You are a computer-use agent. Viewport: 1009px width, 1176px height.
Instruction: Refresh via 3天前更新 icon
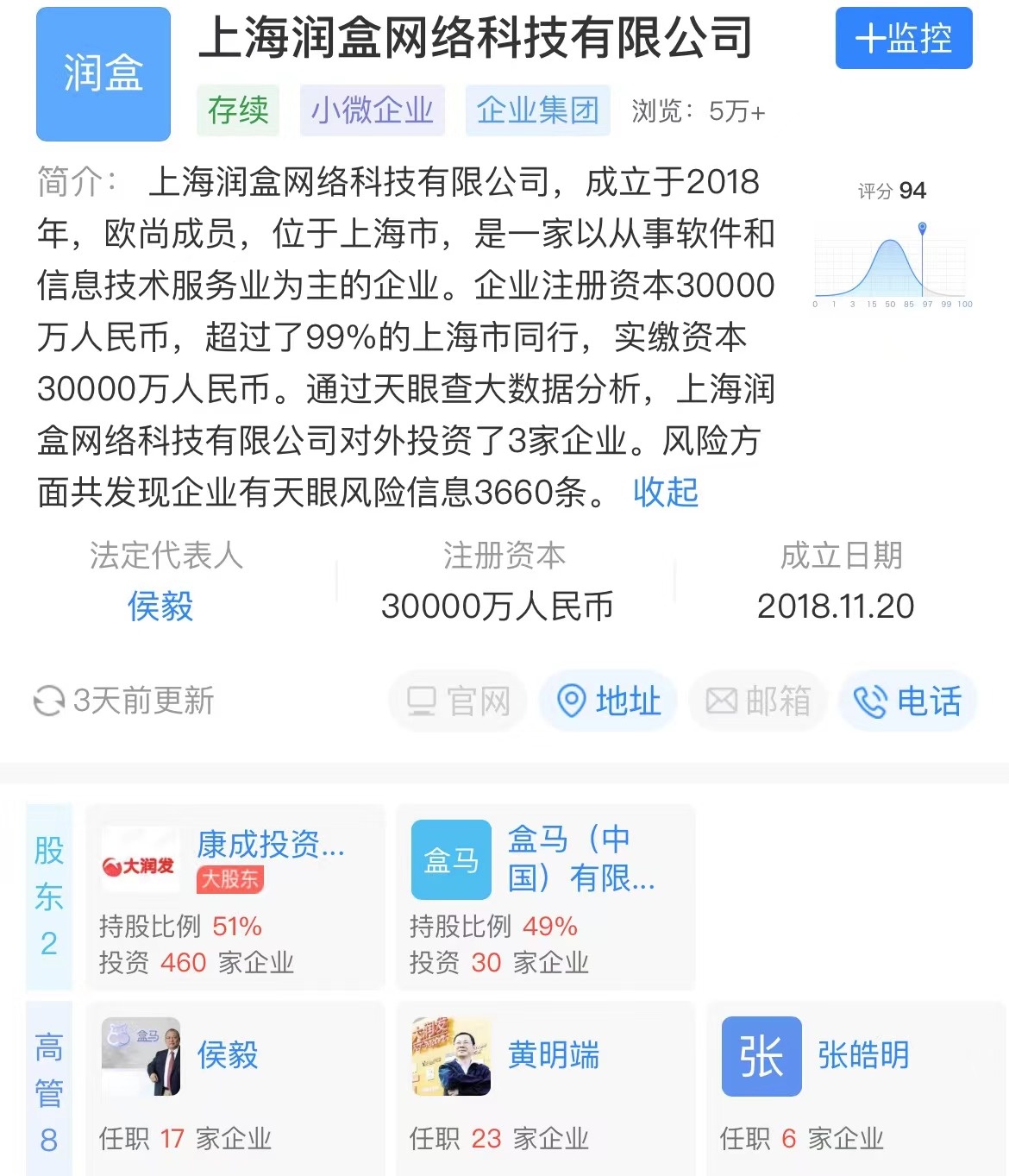pos(49,701)
